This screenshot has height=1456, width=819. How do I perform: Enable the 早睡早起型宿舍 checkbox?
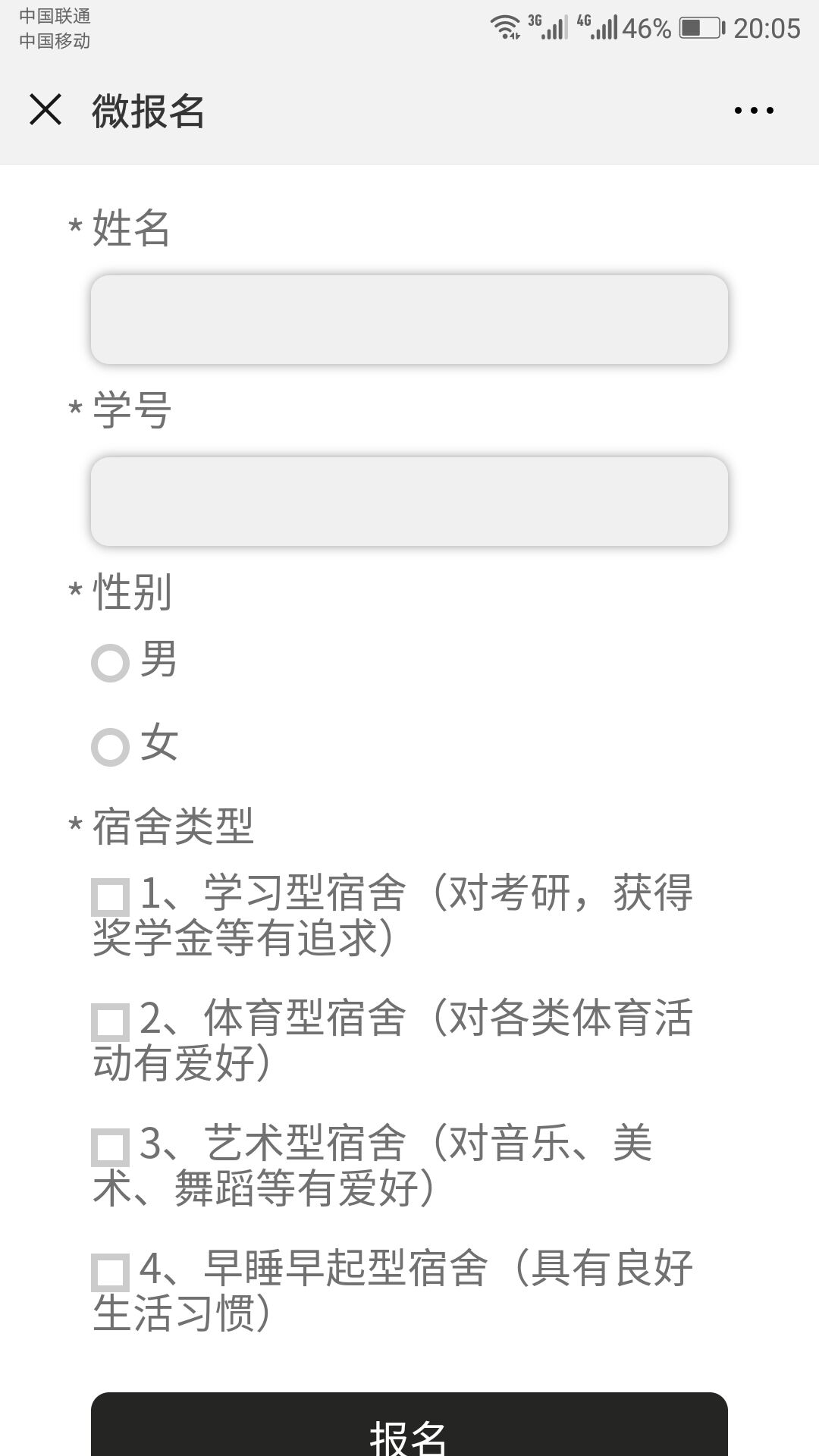pos(111,1272)
